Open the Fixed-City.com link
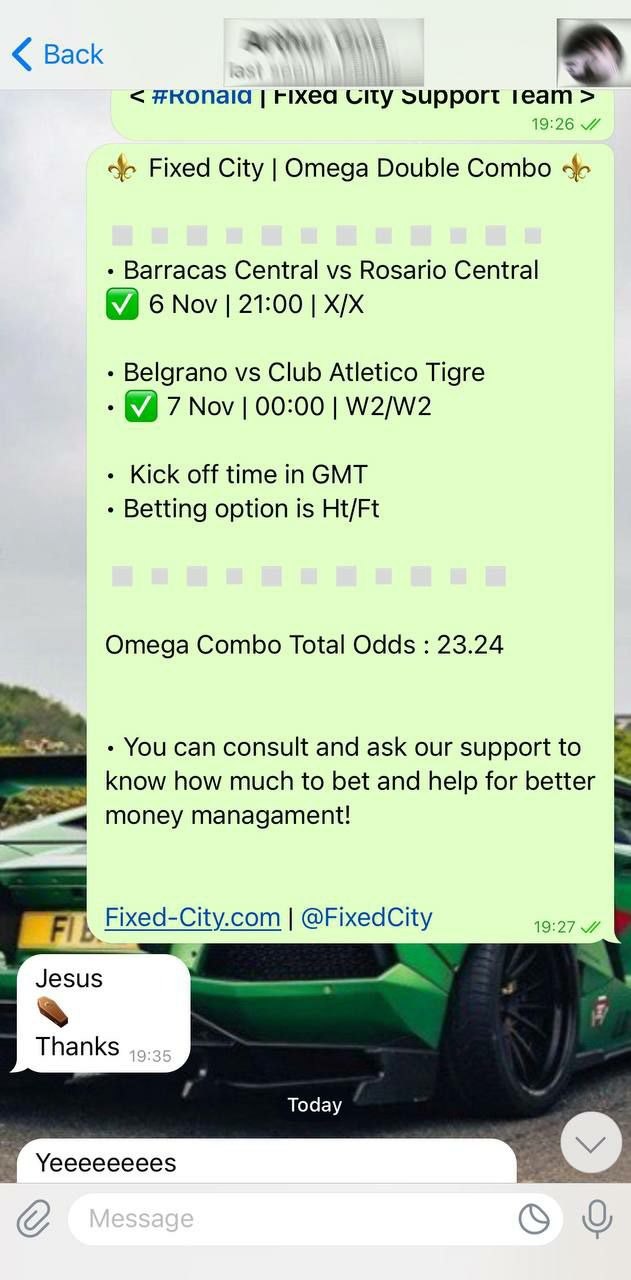 coord(192,917)
